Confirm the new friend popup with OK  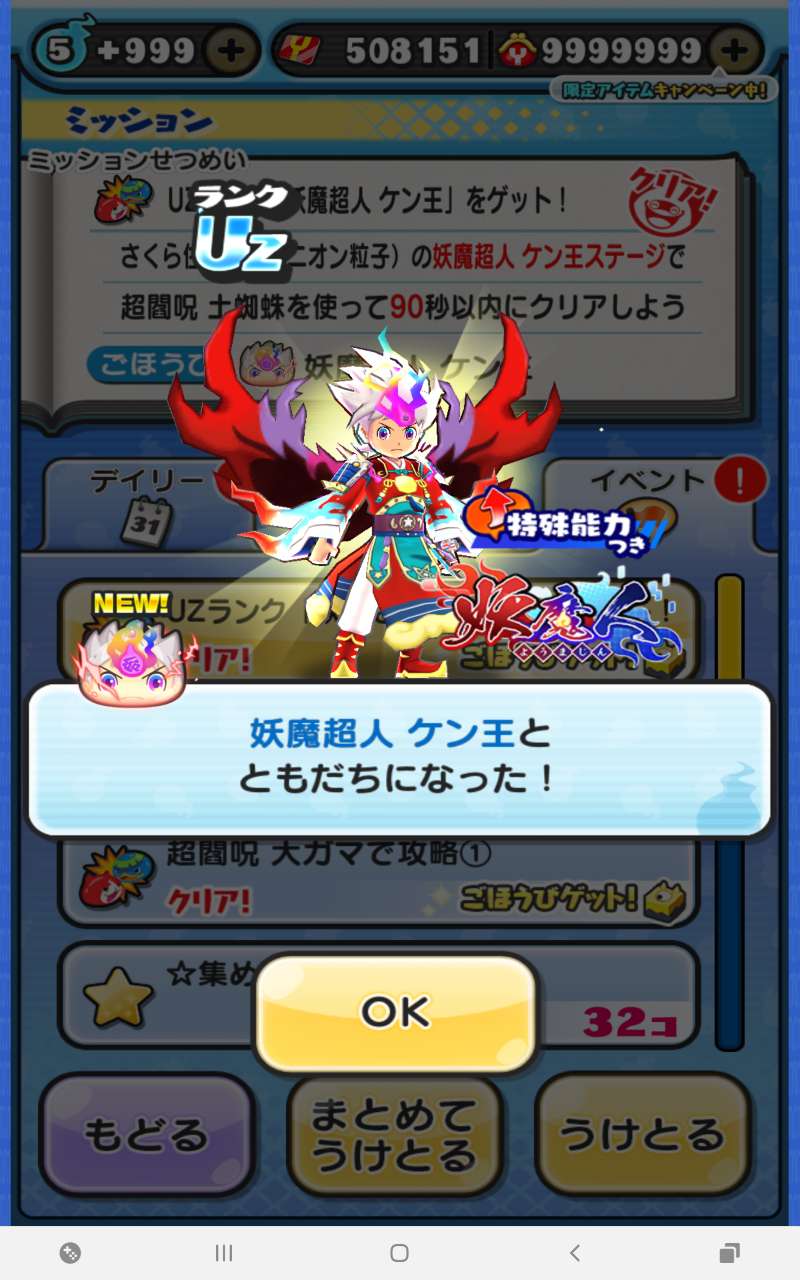pos(396,1012)
